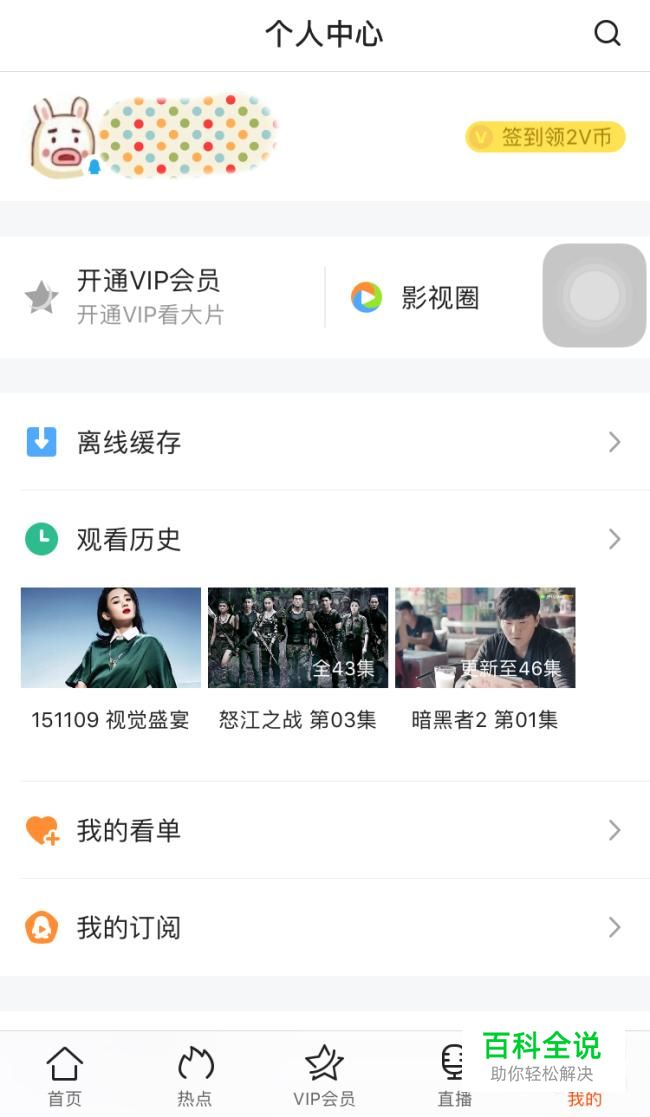650x1117 pixels.
Task: Open 我的订阅 subscriptions
Action: pyautogui.click(x=324, y=927)
